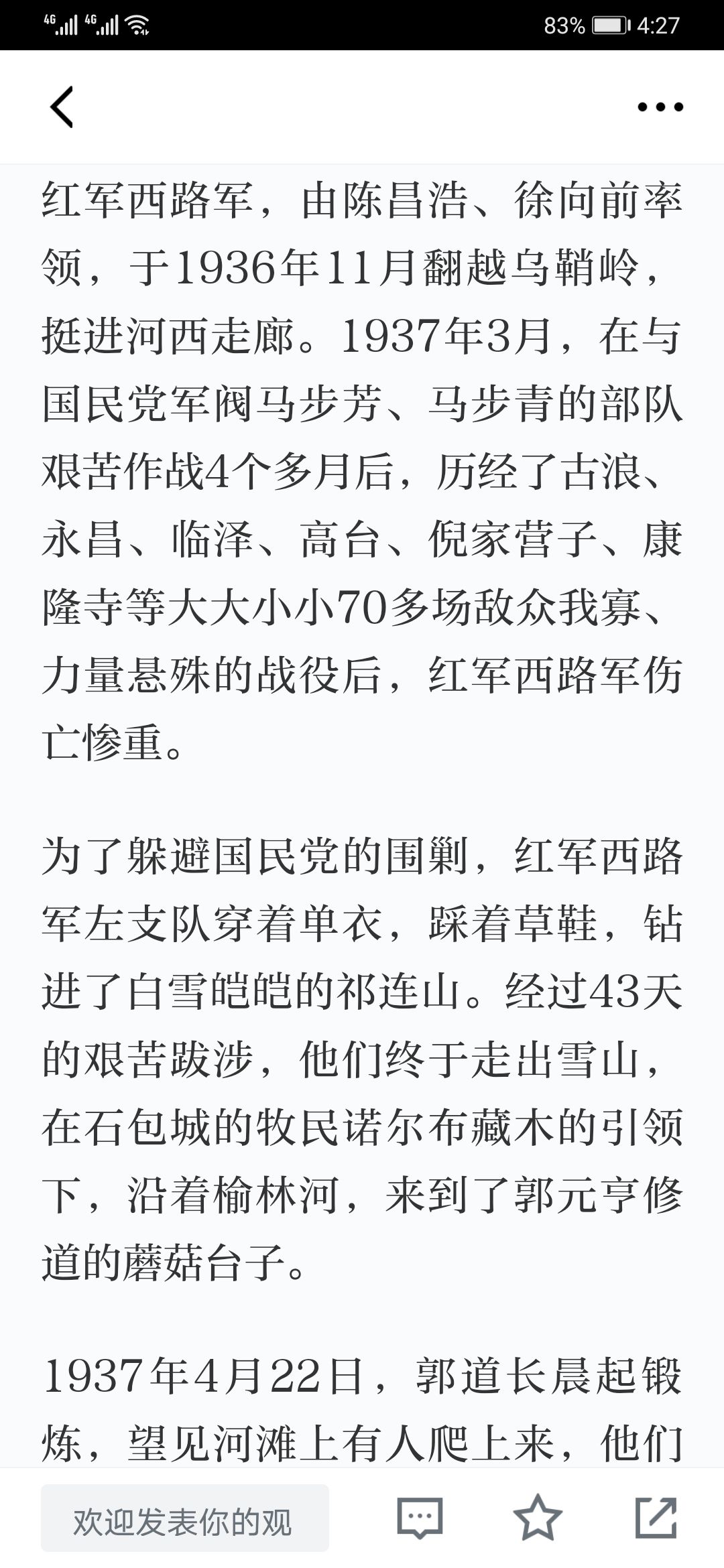Share the article via the share icon
The width and height of the screenshot is (724, 1568).
coord(656,1517)
